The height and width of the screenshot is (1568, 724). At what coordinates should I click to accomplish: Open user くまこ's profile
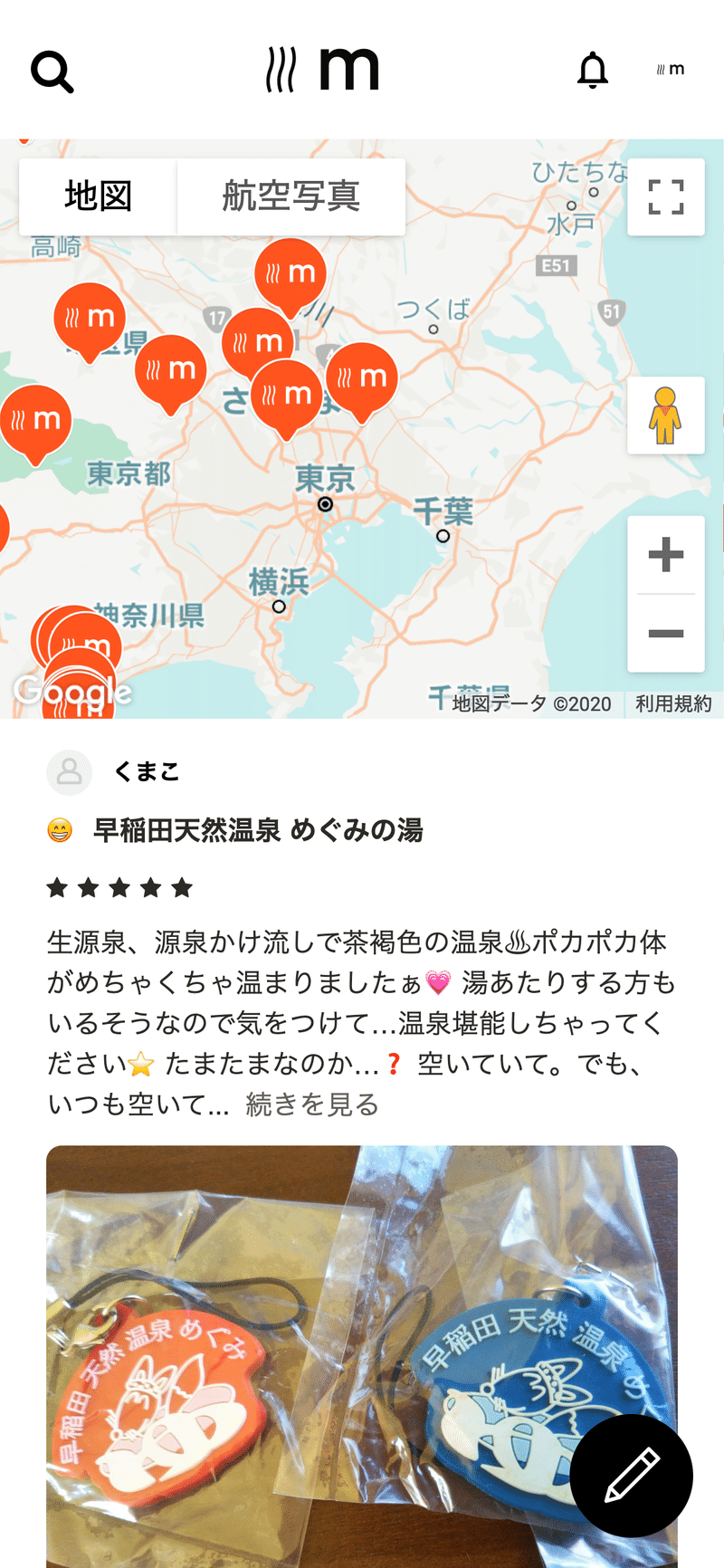tap(147, 772)
